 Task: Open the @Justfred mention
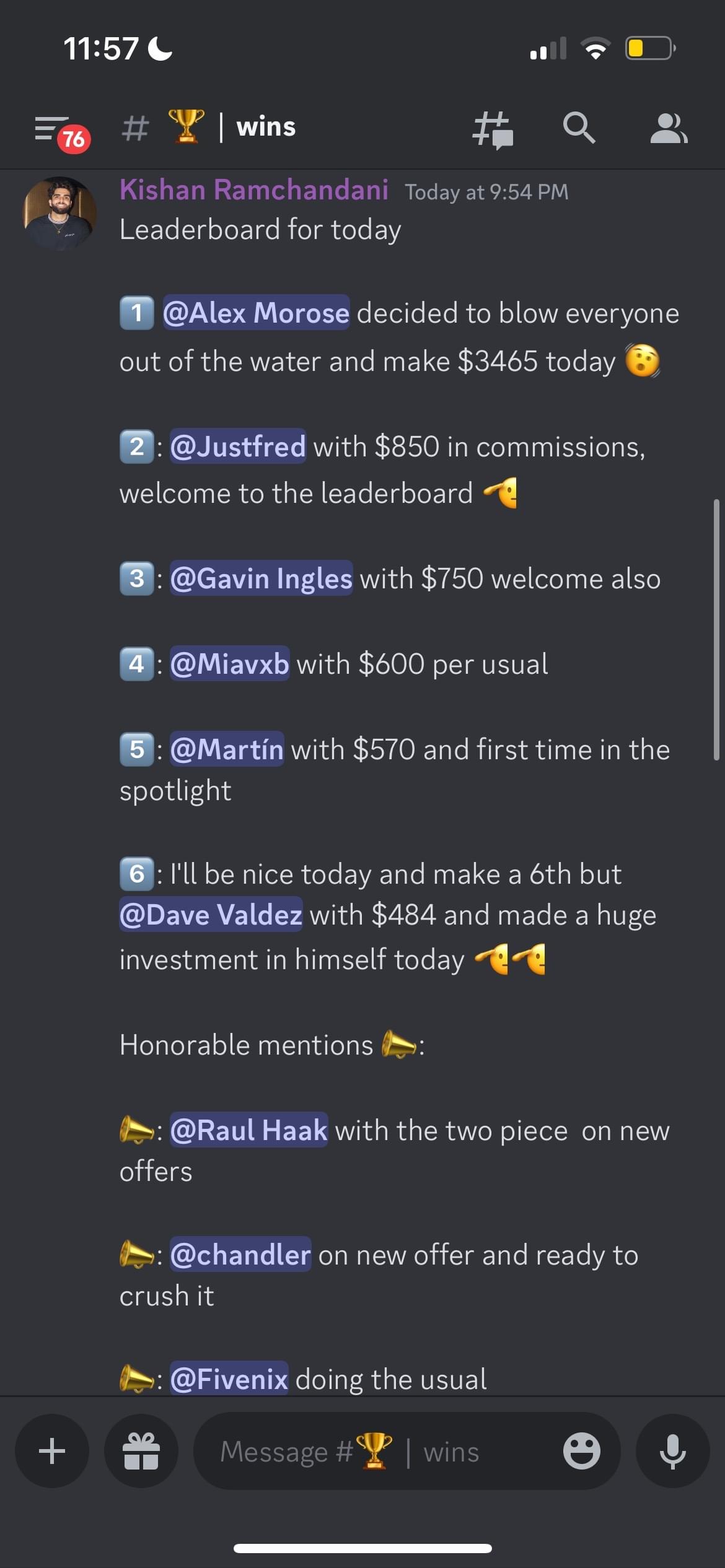237,446
